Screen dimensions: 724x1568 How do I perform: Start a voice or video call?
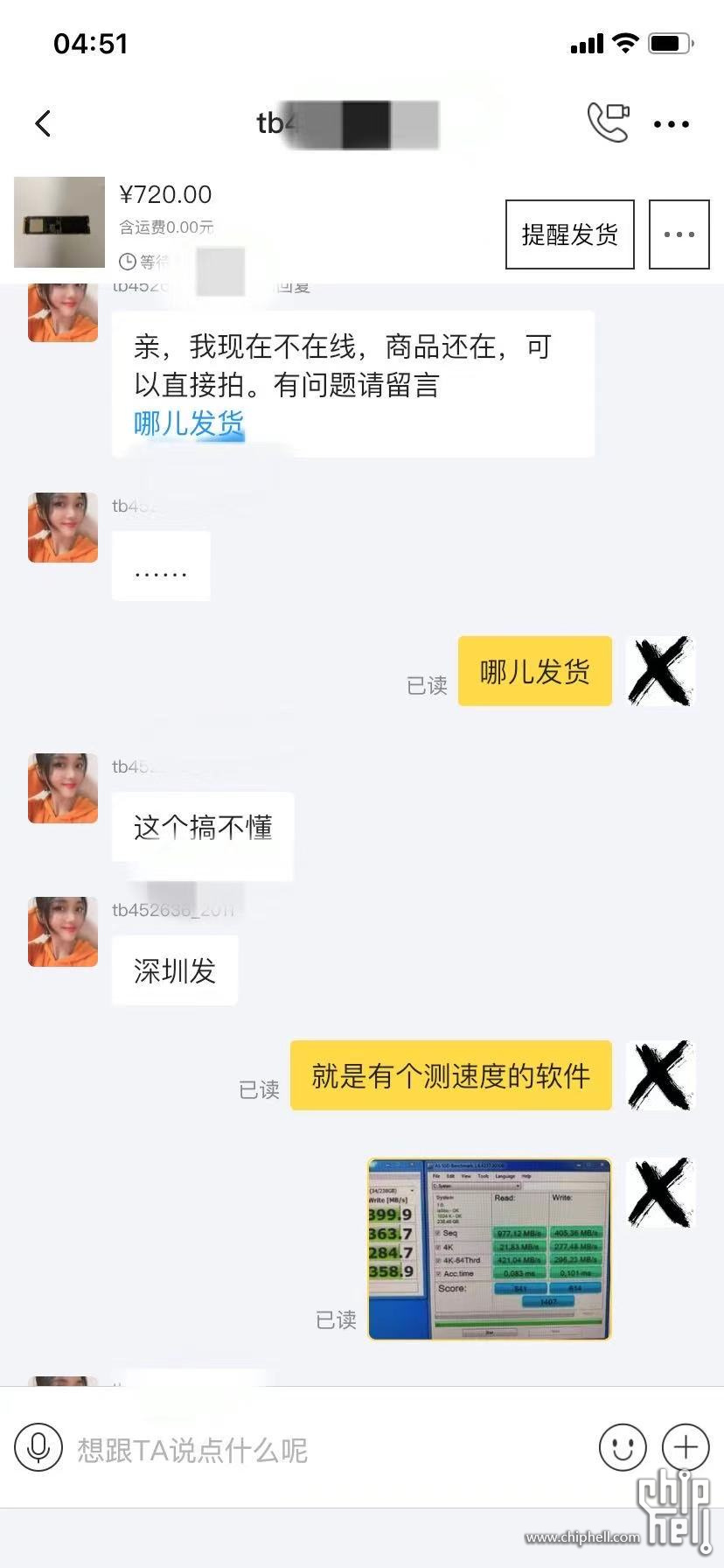[609, 122]
